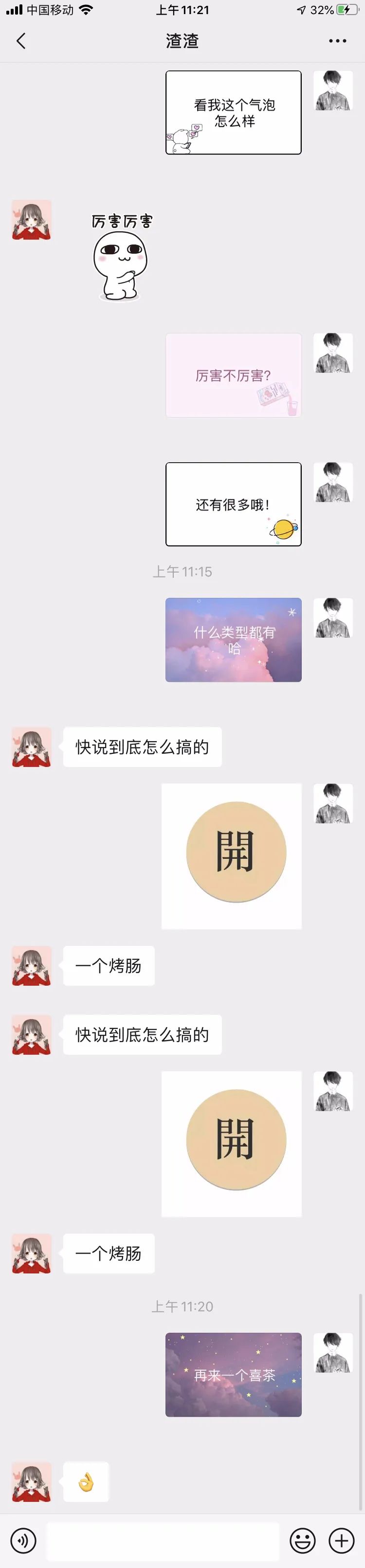
Task: Open the 再来一个喜茶 image message
Action: (x=234, y=1375)
